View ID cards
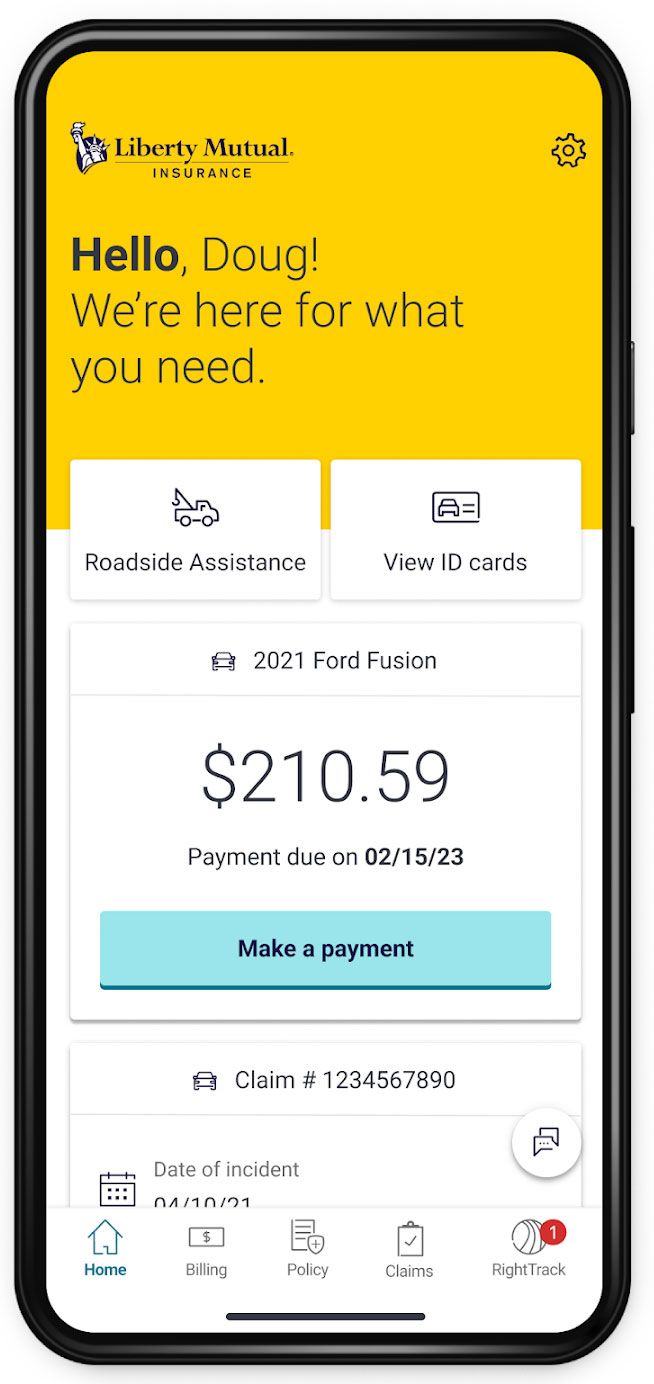Viewport: 654px width, 1384px height. click(x=455, y=530)
